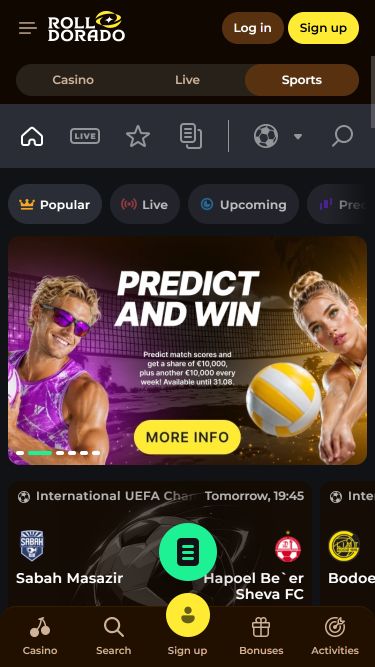Image resolution: width=375 pixels, height=667 pixels.
Task: Select the Live filter chip
Action: point(145,205)
